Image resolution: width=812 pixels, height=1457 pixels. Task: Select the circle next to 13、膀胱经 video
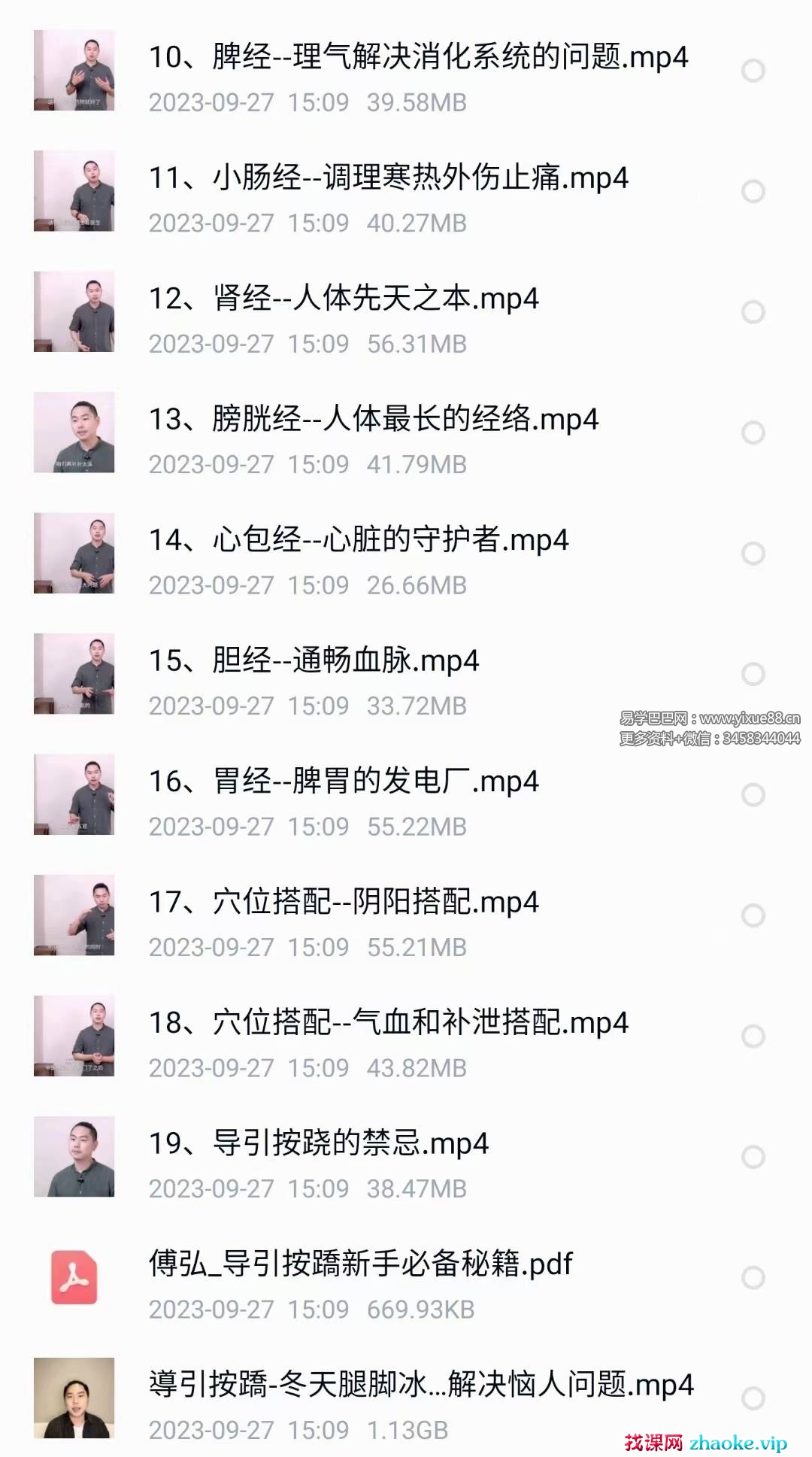(x=753, y=433)
